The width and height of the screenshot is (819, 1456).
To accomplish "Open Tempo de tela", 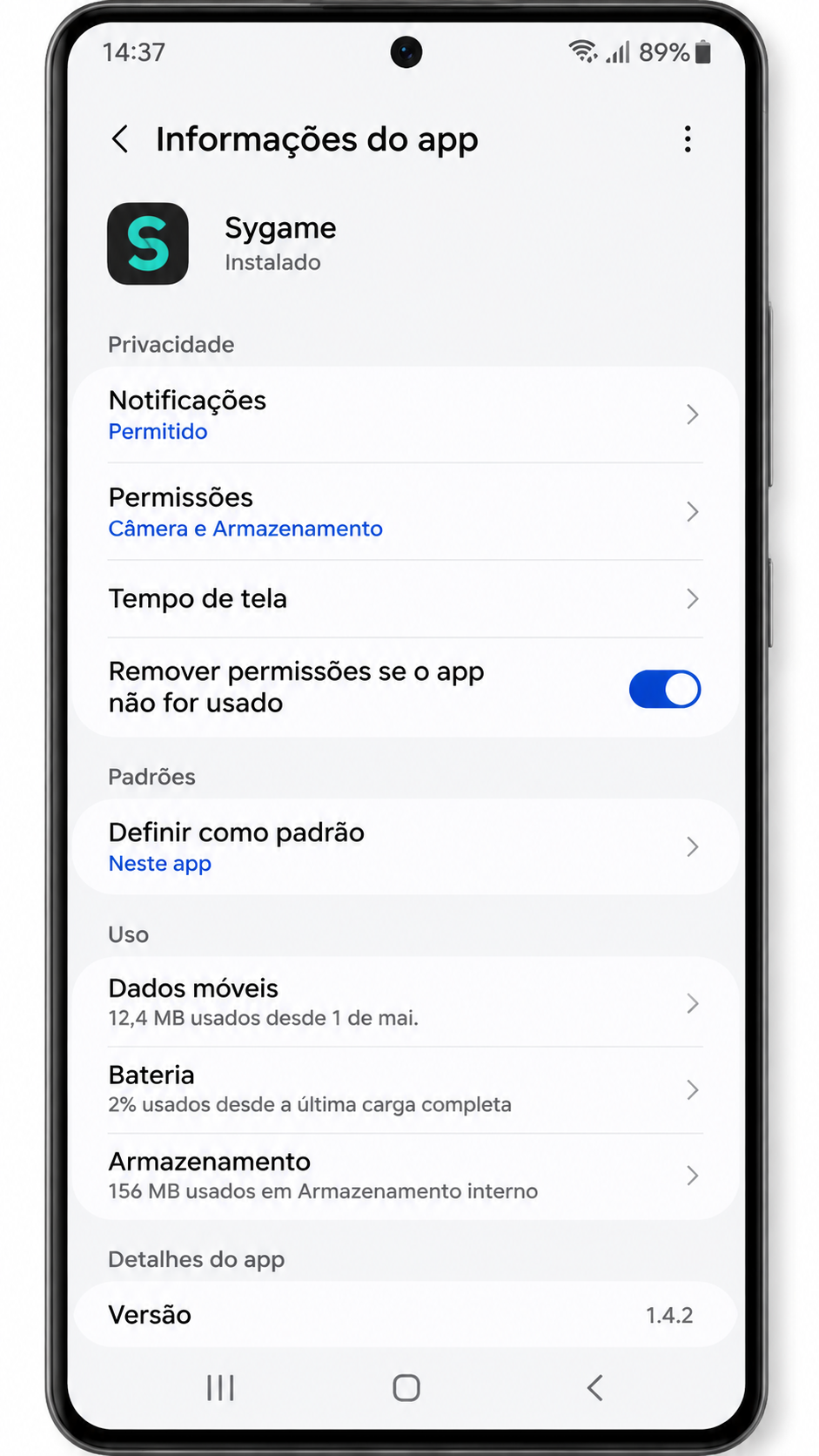I will pos(406,599).
